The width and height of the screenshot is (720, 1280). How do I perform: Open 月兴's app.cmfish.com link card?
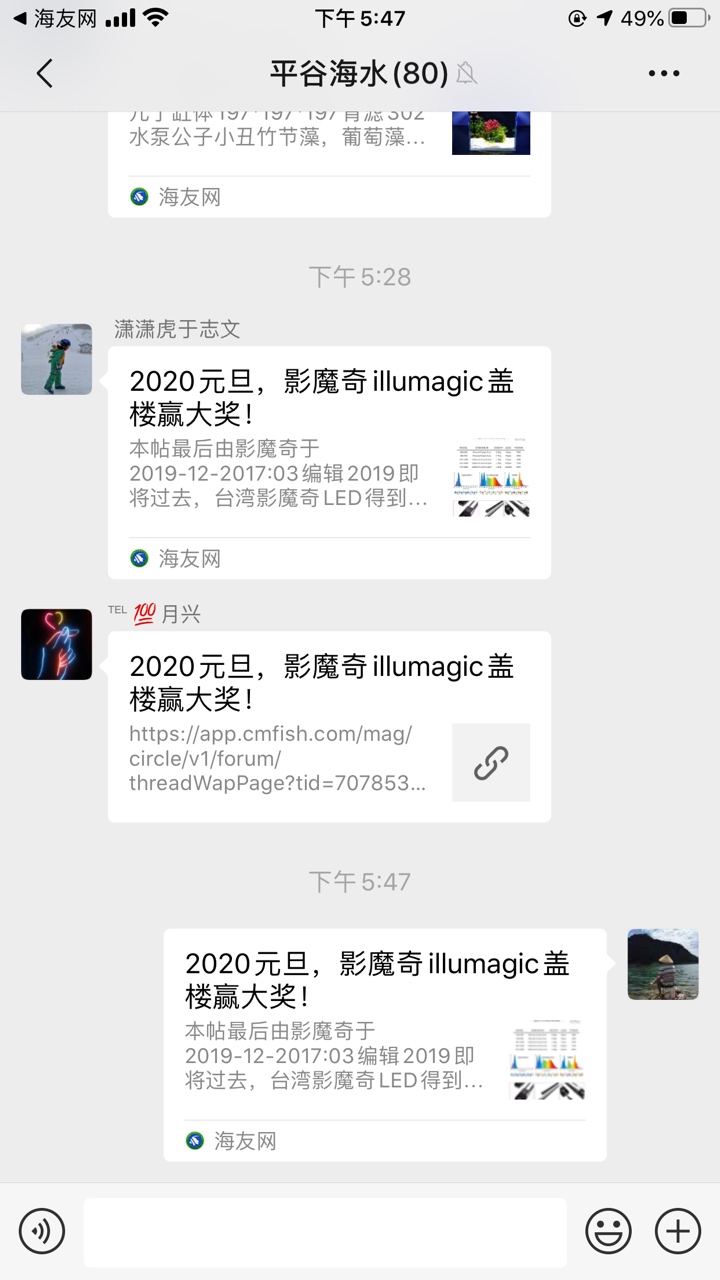(x=329, y=726)
